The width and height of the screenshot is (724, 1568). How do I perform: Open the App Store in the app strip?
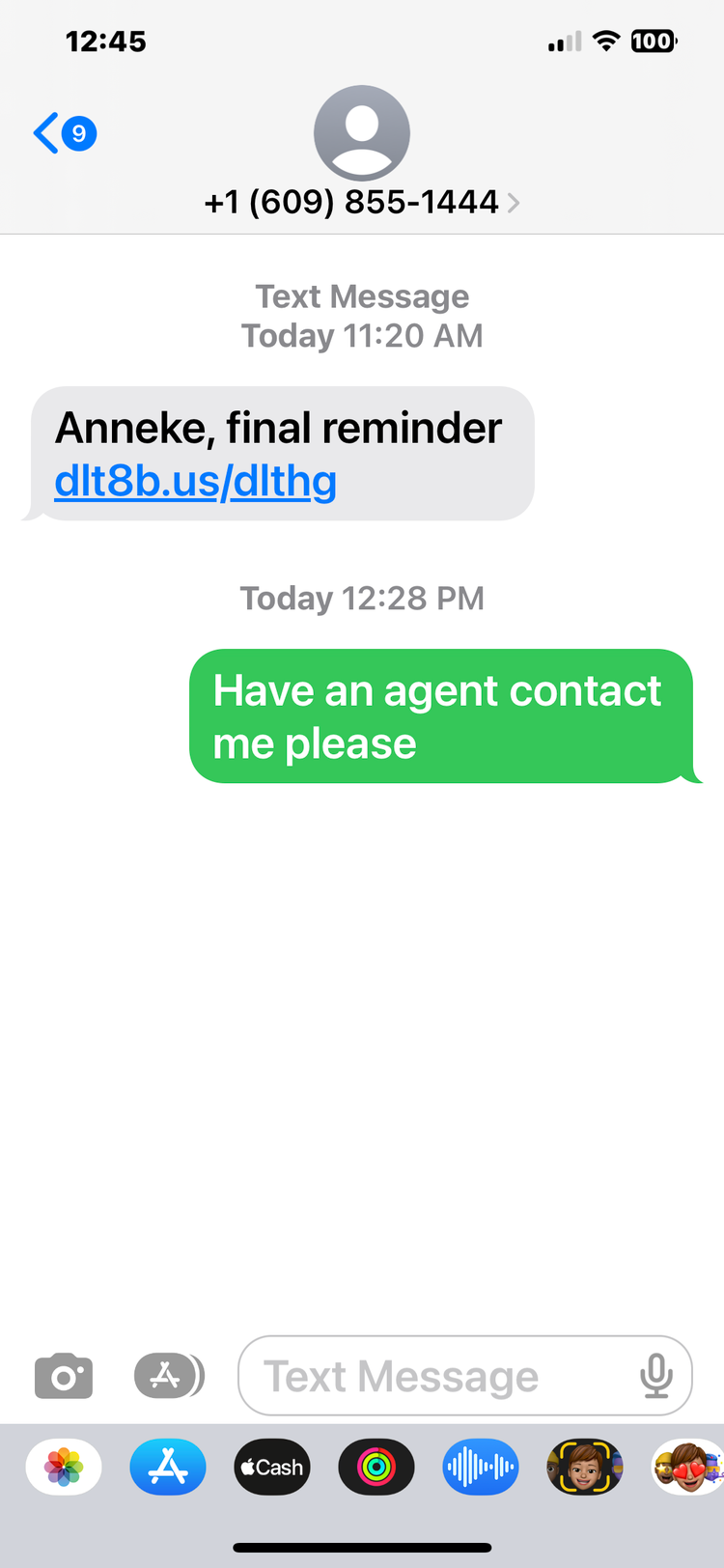coord(168,1468)
